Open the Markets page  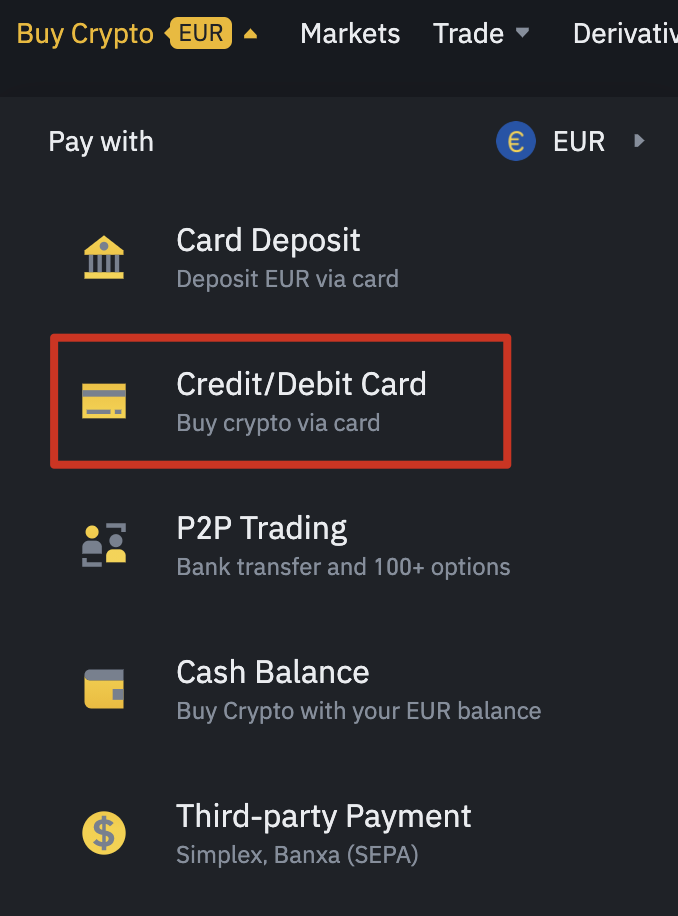pyautogui.click(x=350, y=34)
